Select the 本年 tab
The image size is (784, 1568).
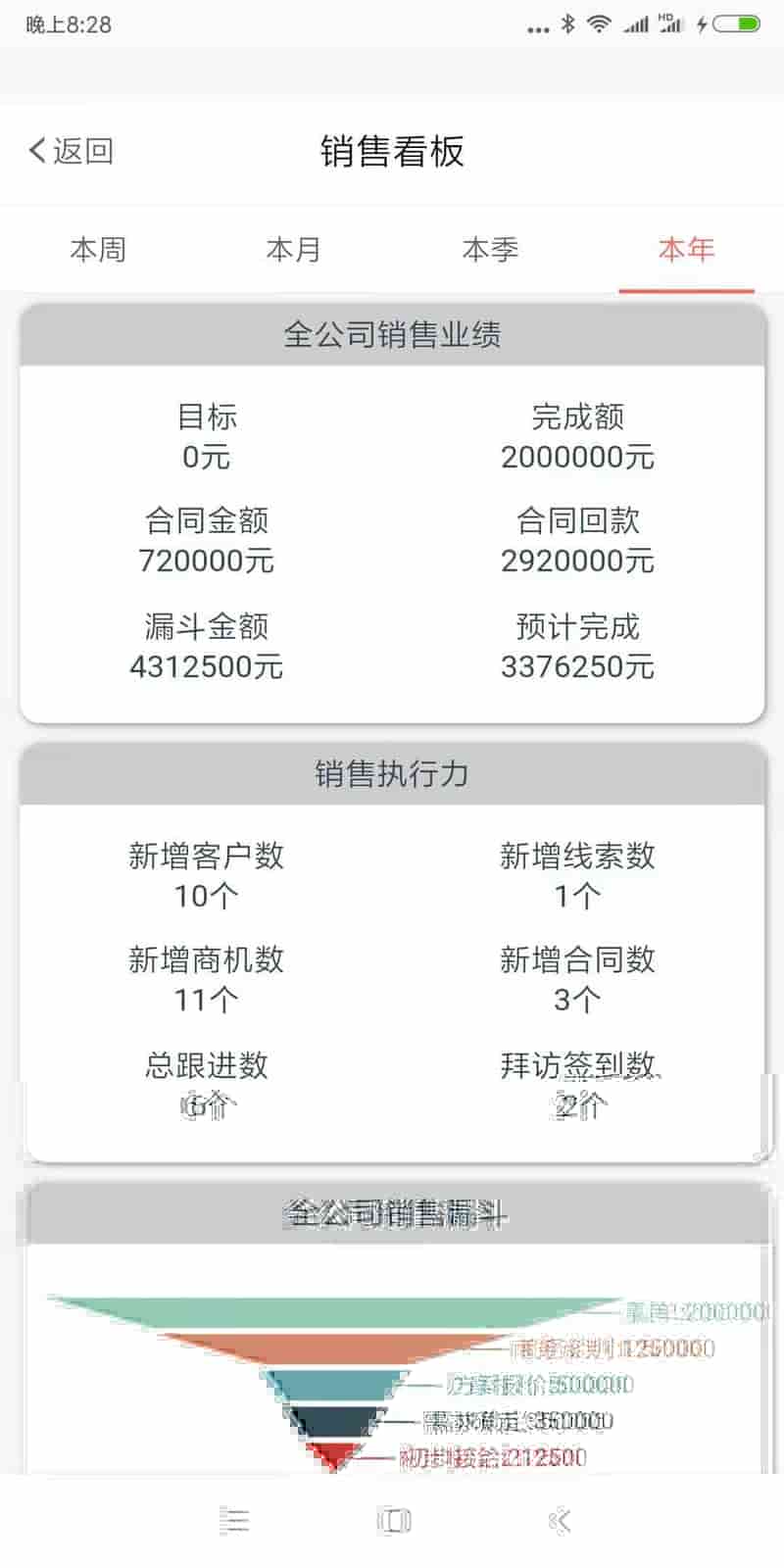[x=686, y=250]
